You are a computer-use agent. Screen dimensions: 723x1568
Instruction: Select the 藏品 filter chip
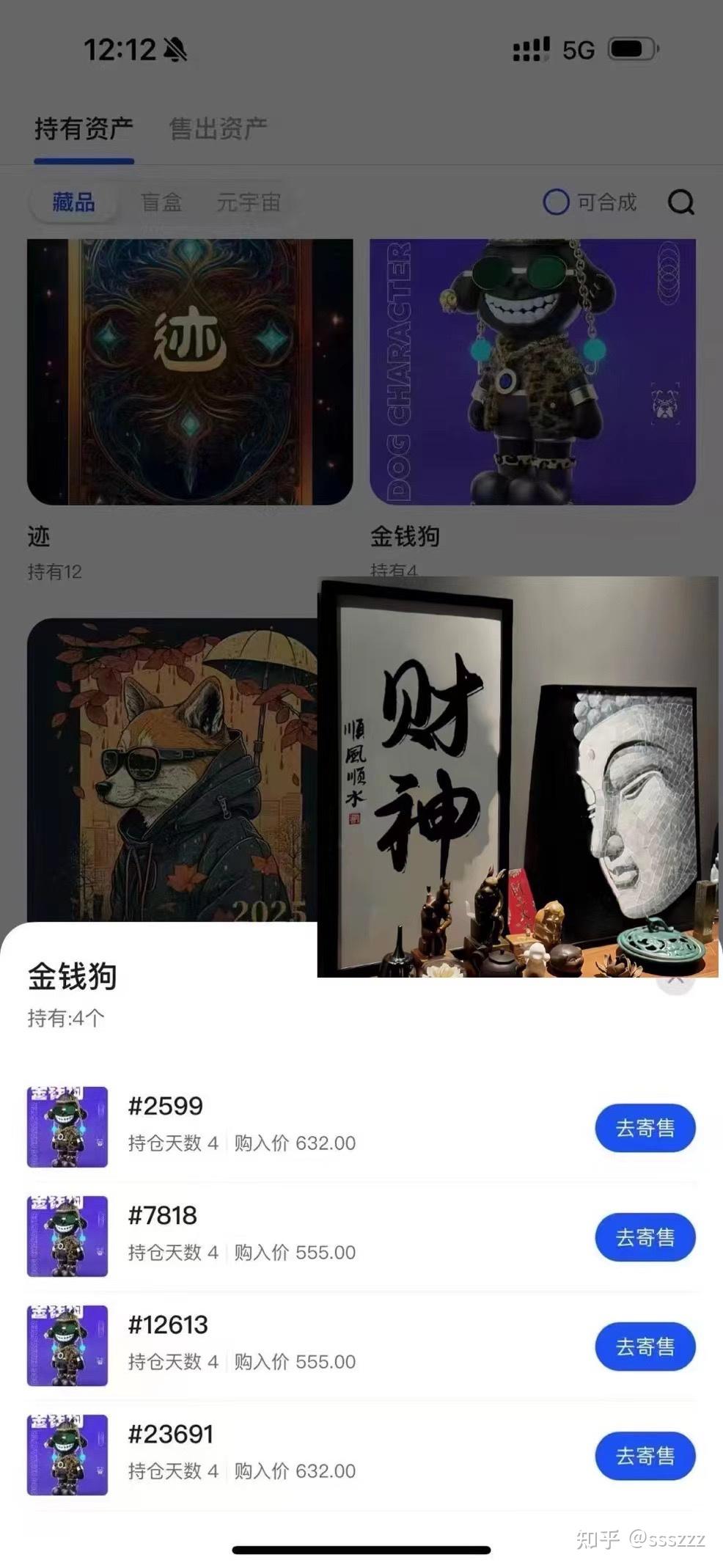pos(73,202)
